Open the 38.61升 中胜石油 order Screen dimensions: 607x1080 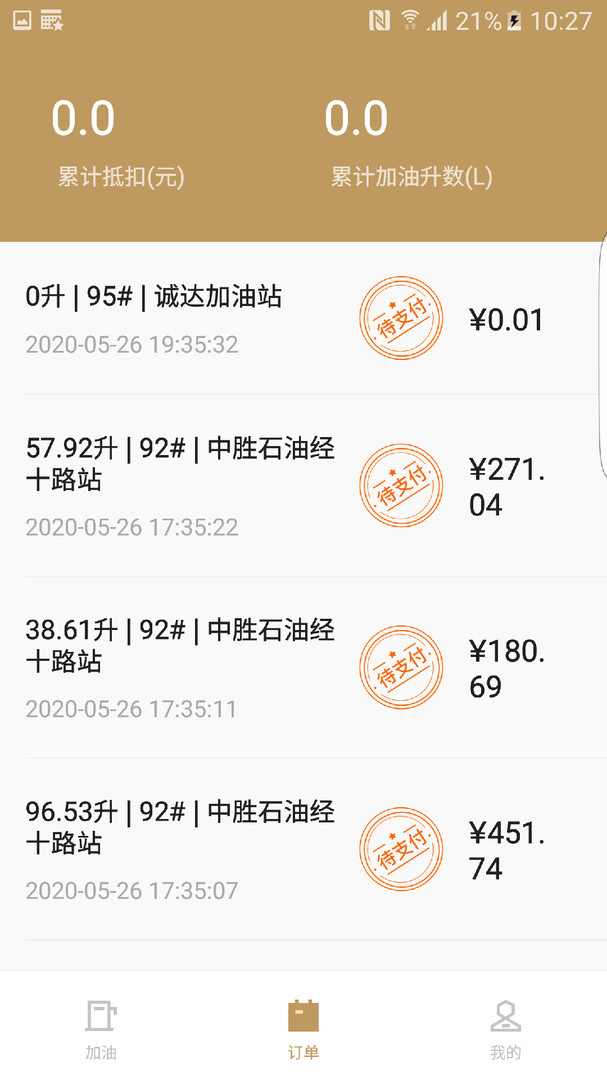click(x=303, y=667)
